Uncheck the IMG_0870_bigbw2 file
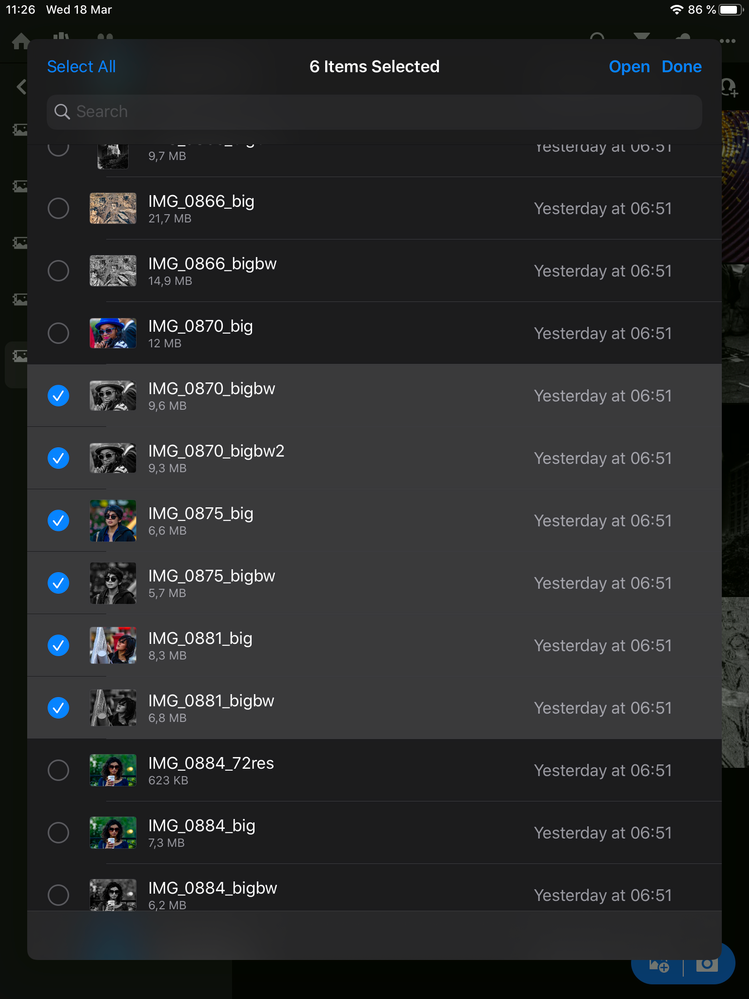Image resolution: width=749 pixels, height=999 pixels. [59, 458]
